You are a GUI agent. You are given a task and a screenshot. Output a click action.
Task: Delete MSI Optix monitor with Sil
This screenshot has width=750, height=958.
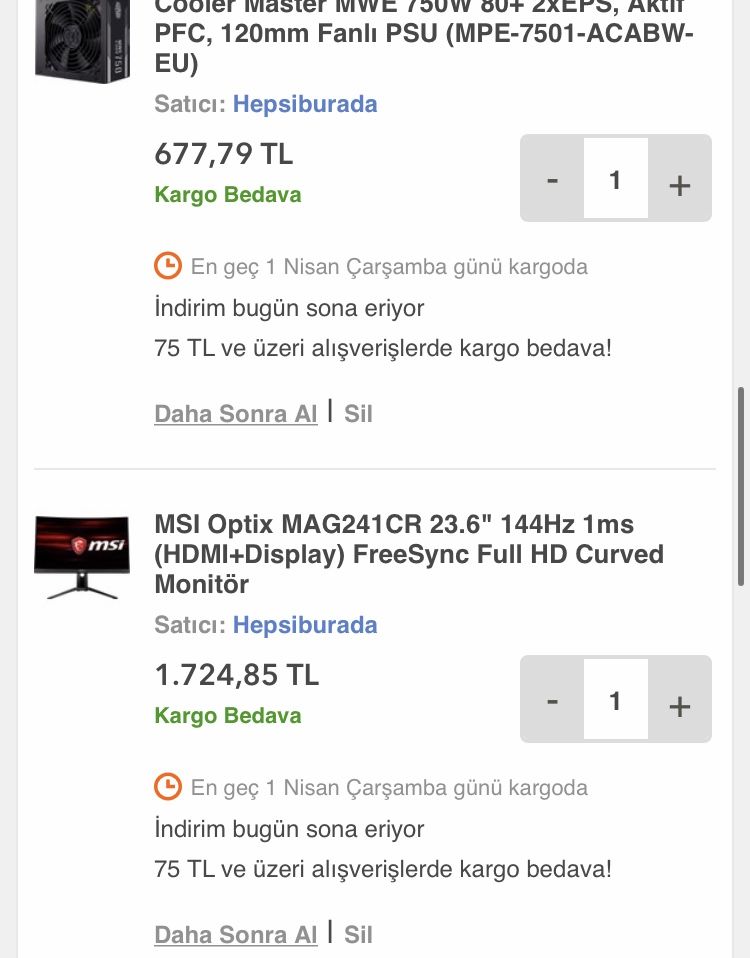pyautogui.click(x=358, y=934)
